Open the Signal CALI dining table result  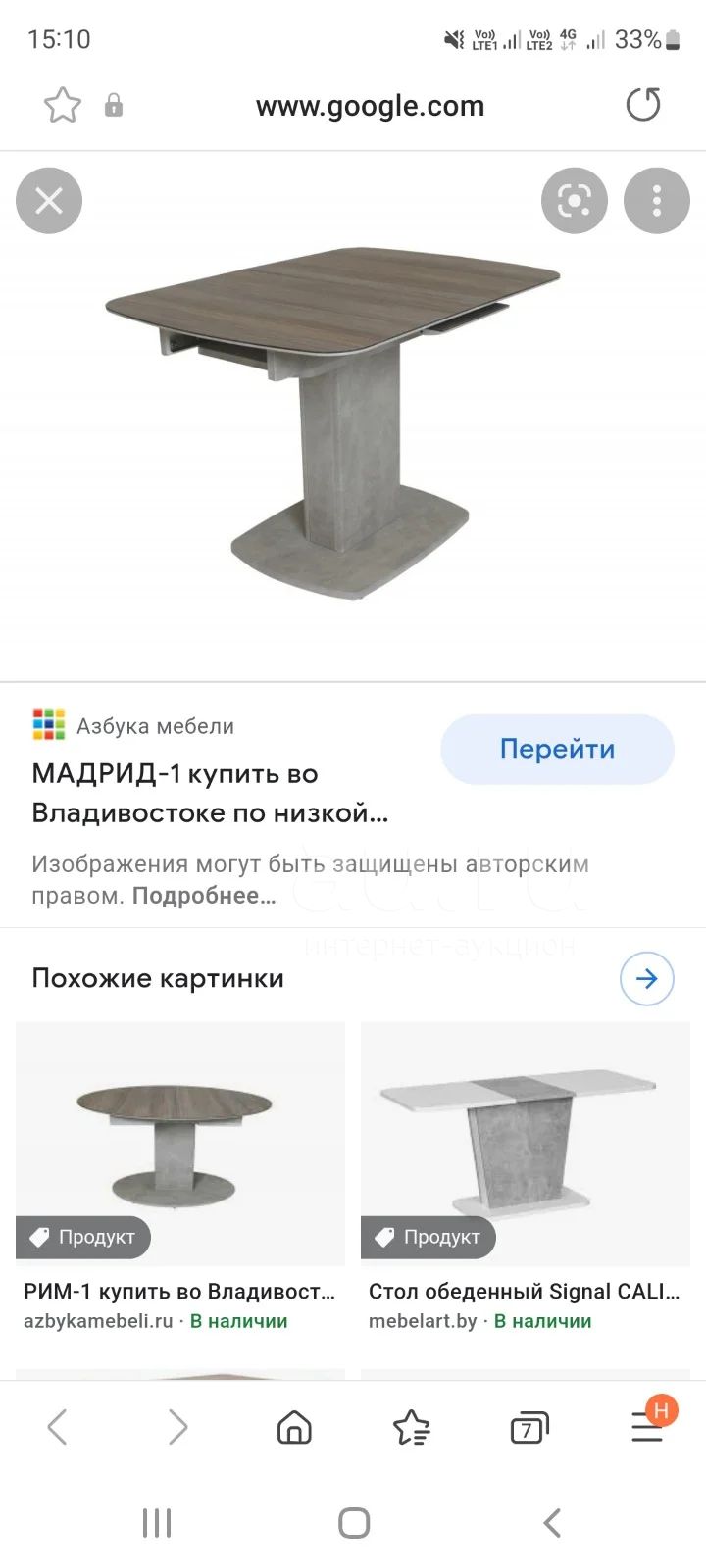tap(526, 1177)
